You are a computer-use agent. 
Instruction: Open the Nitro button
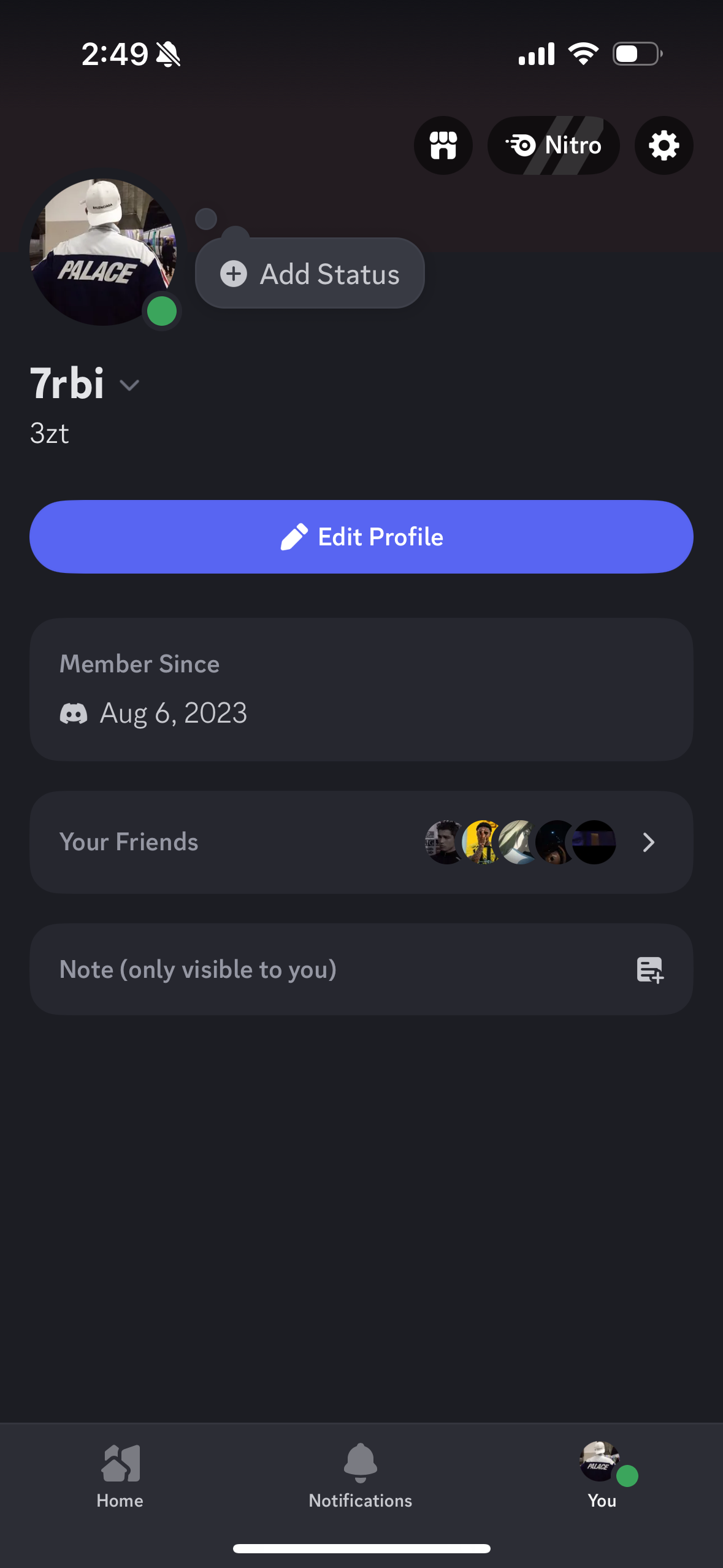(553, 145)
